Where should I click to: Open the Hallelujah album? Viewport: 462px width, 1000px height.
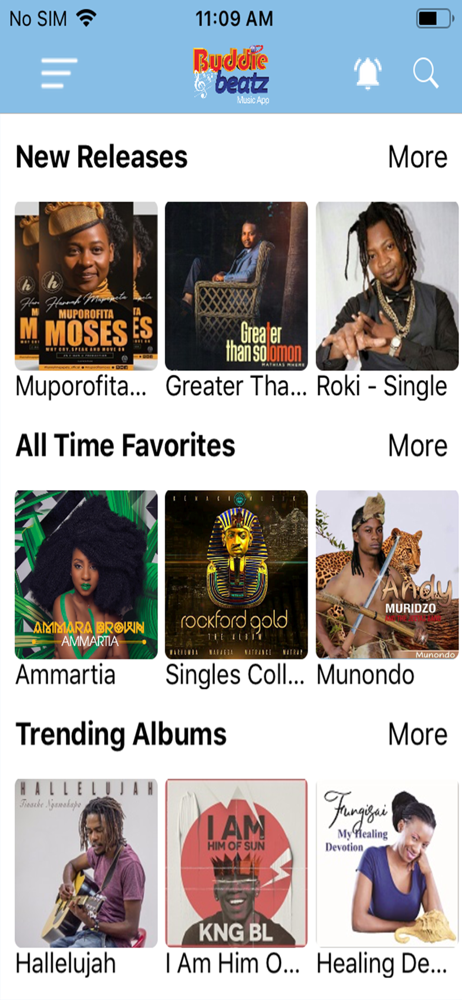click(x=86, y=863)
